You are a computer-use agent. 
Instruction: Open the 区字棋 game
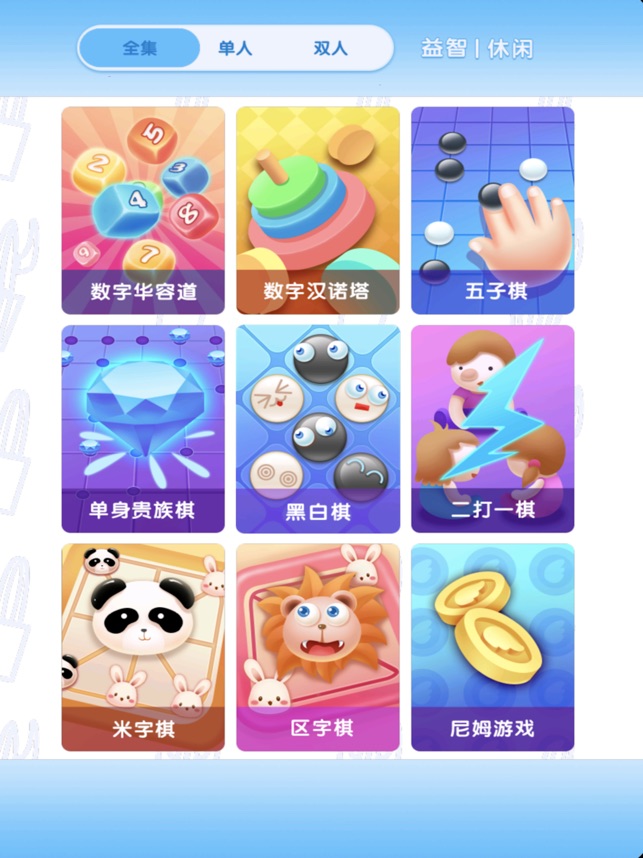click(x=317, y=647)
